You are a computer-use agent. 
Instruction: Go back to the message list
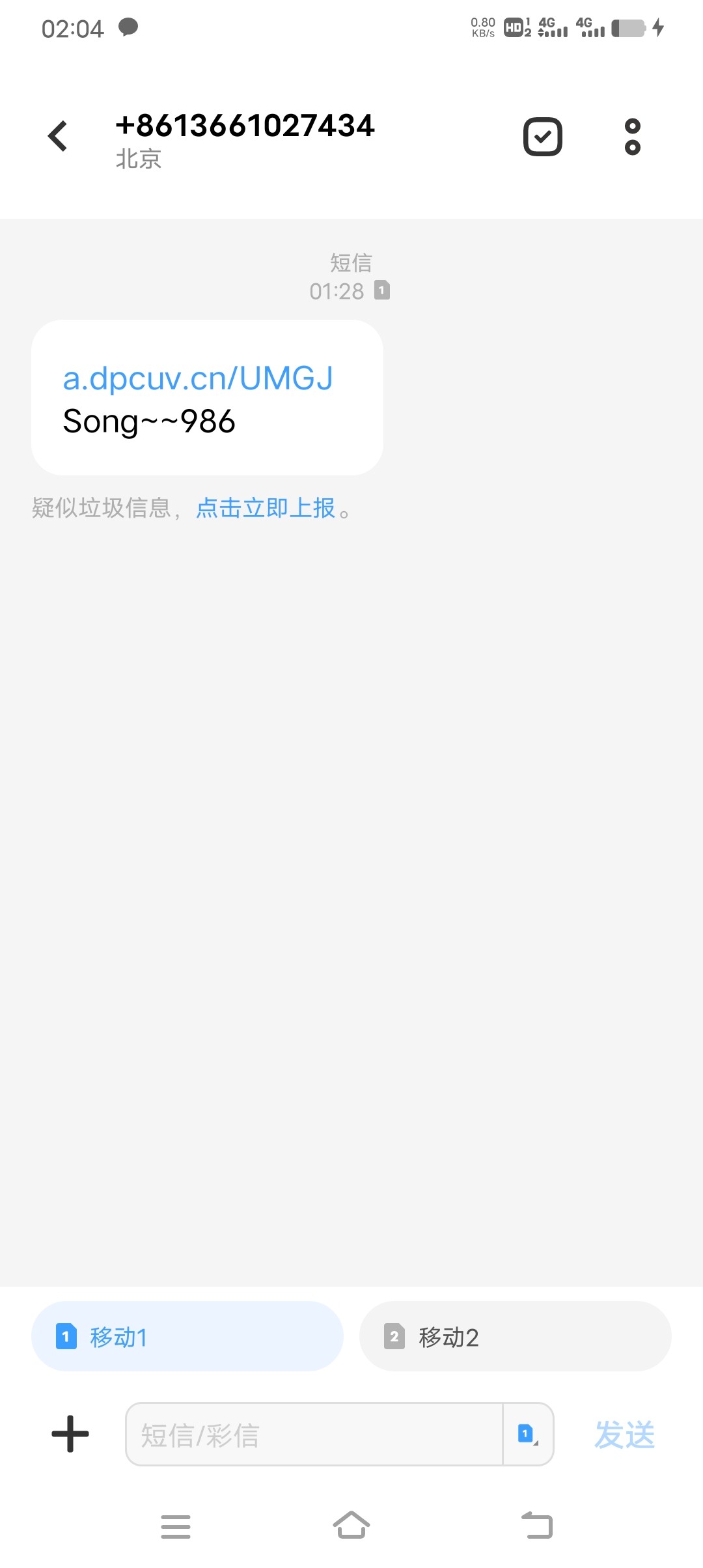58,136
